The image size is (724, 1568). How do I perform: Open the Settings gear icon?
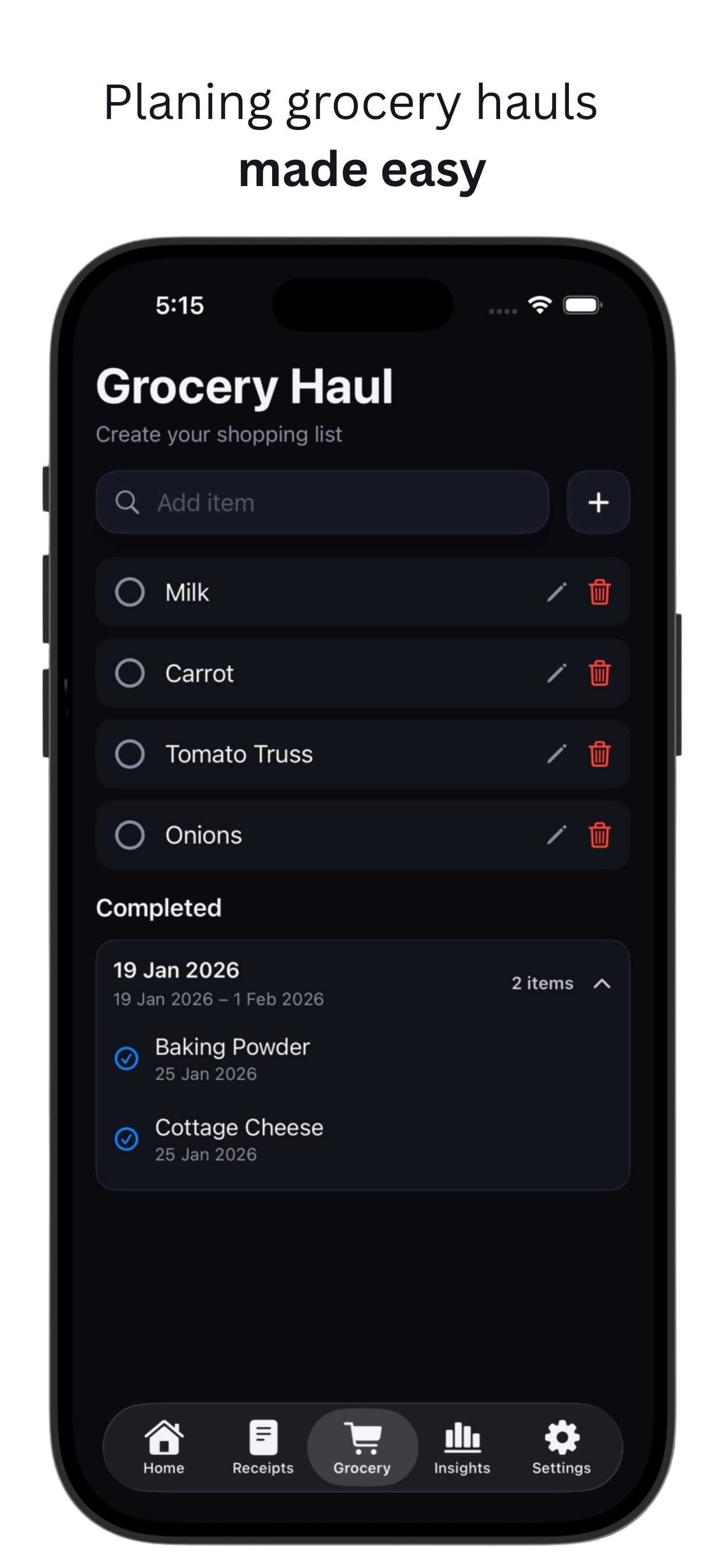560,1437
